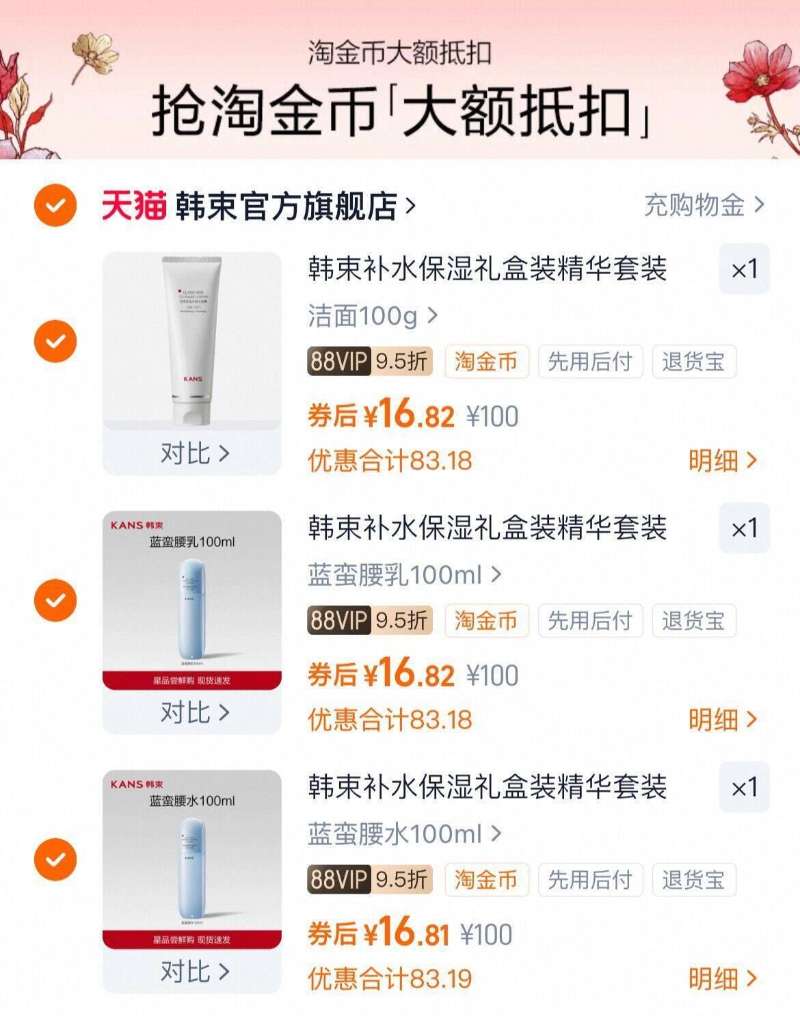Click the 对比 compare button on the second product
Screen dimensions: 800x1016
coord(190,714)
